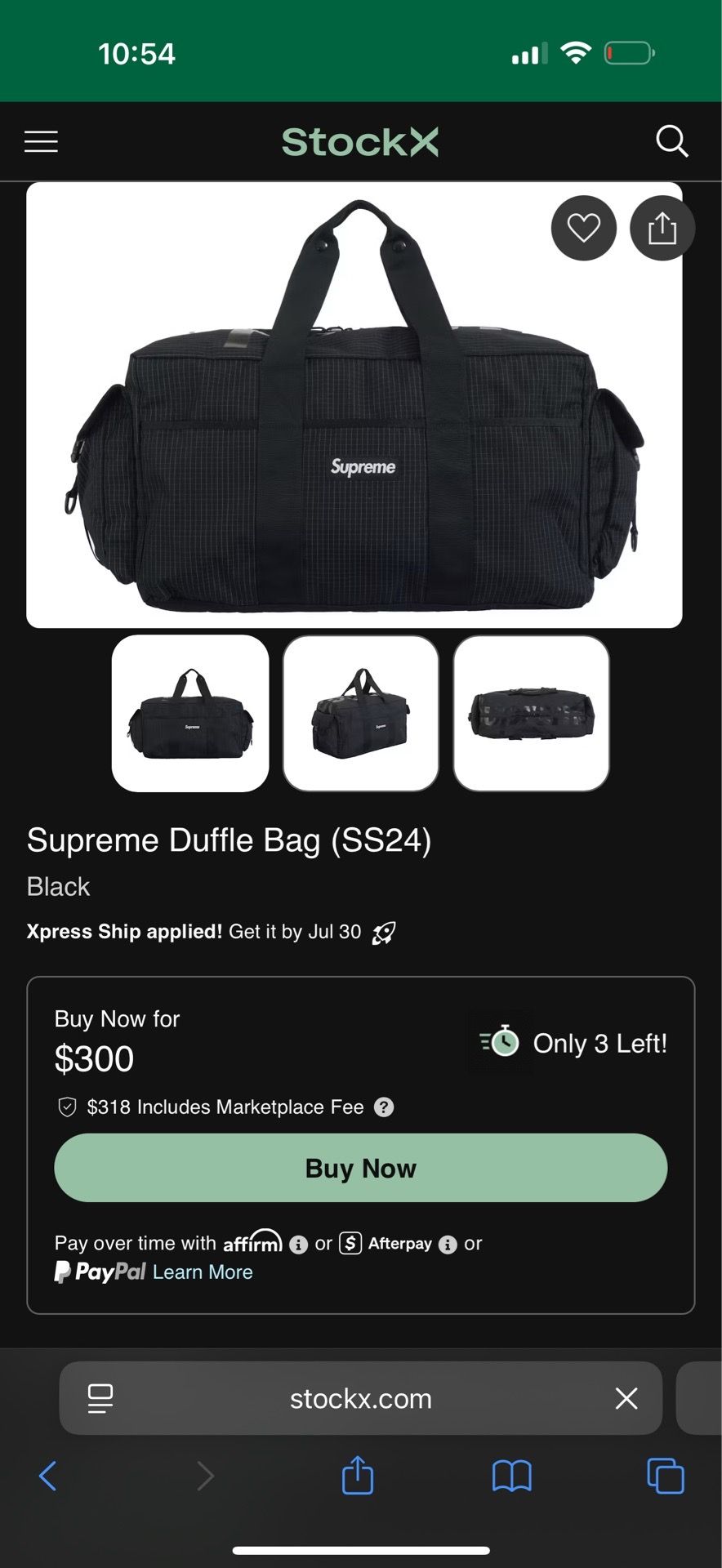Tap the StockX logo to go home
Screen dimensions: 722x1568
[x=360, y=142]
